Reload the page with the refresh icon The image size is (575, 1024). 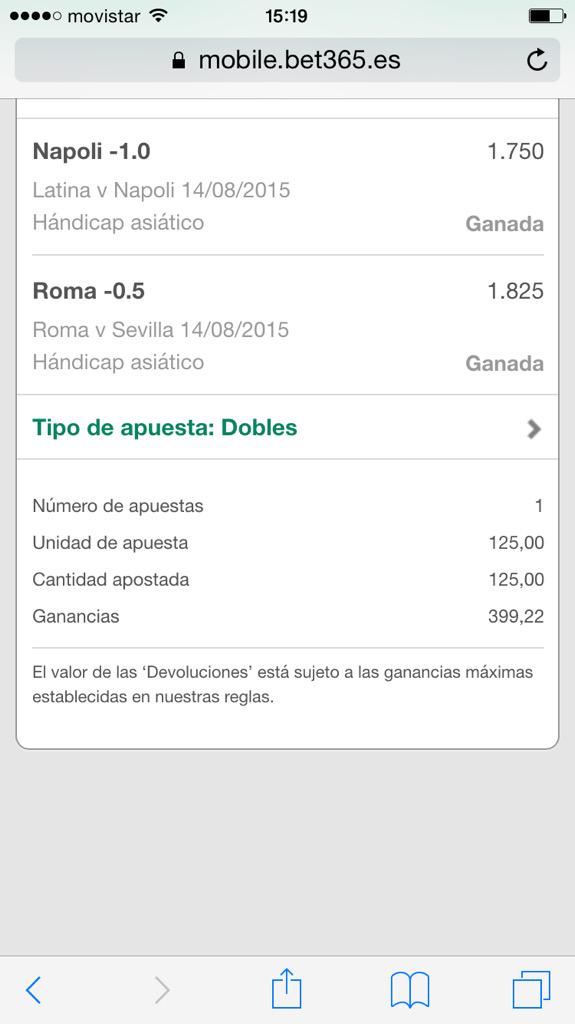536,60
